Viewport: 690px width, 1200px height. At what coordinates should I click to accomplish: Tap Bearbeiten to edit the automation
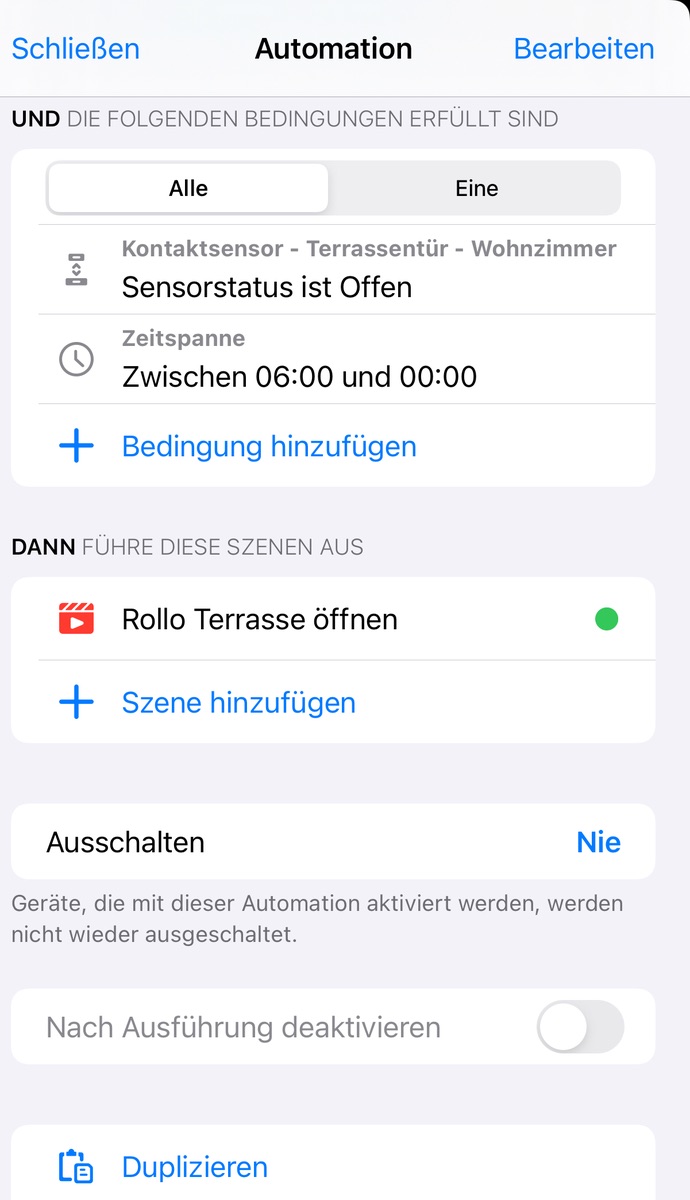(x=584, y=48)
